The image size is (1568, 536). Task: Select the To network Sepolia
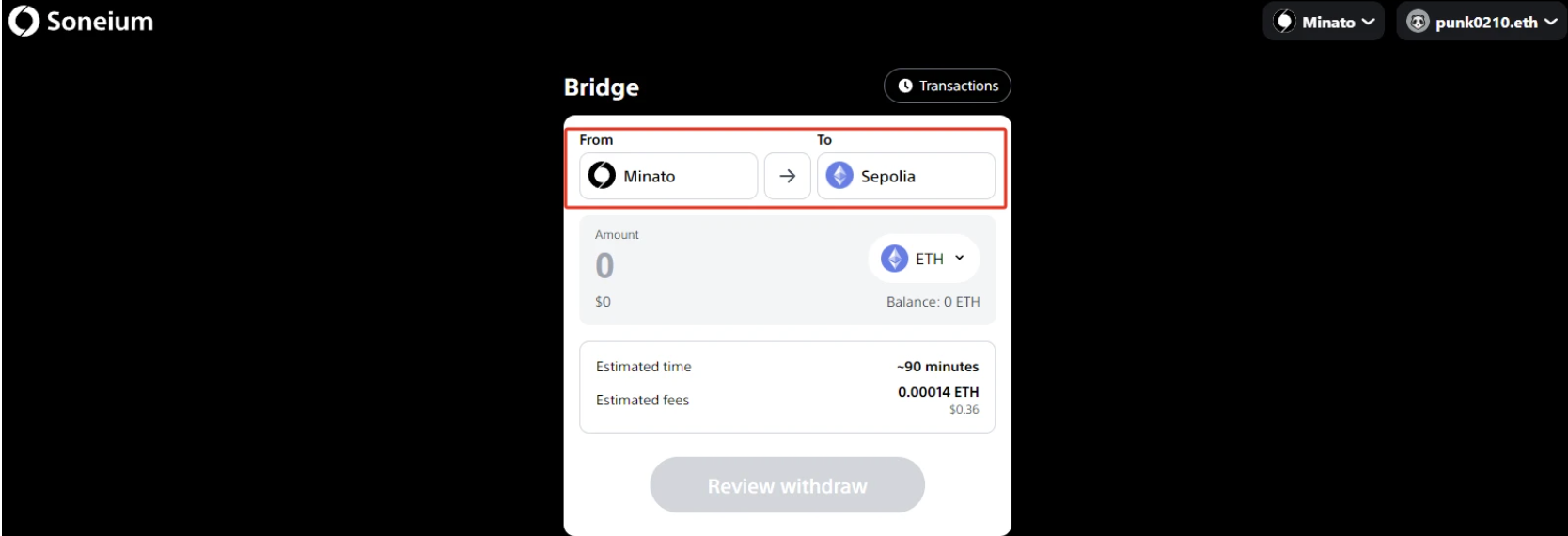click(x=905, y=176)
